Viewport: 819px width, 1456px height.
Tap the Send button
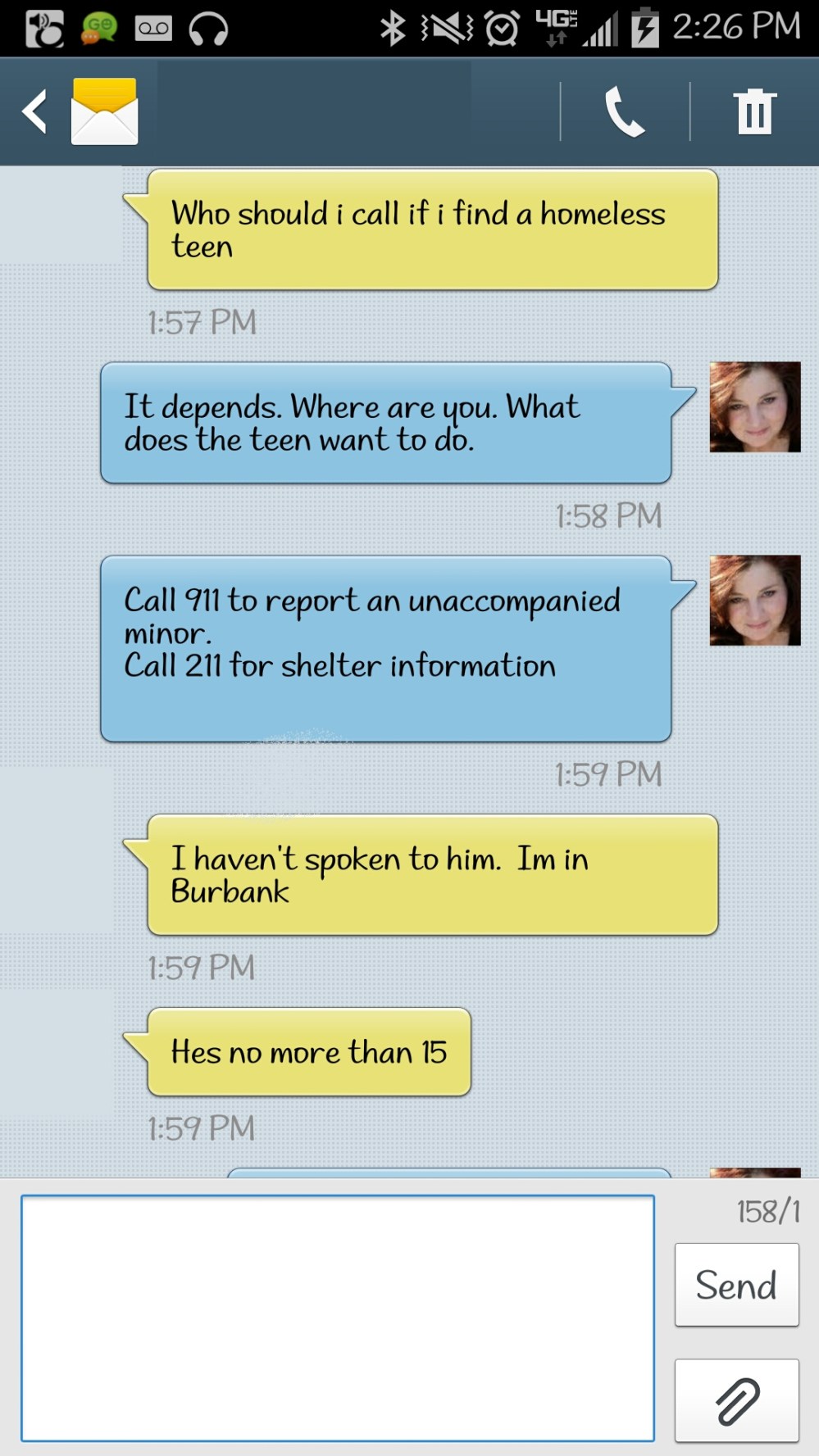click(x=736, y=1284)
